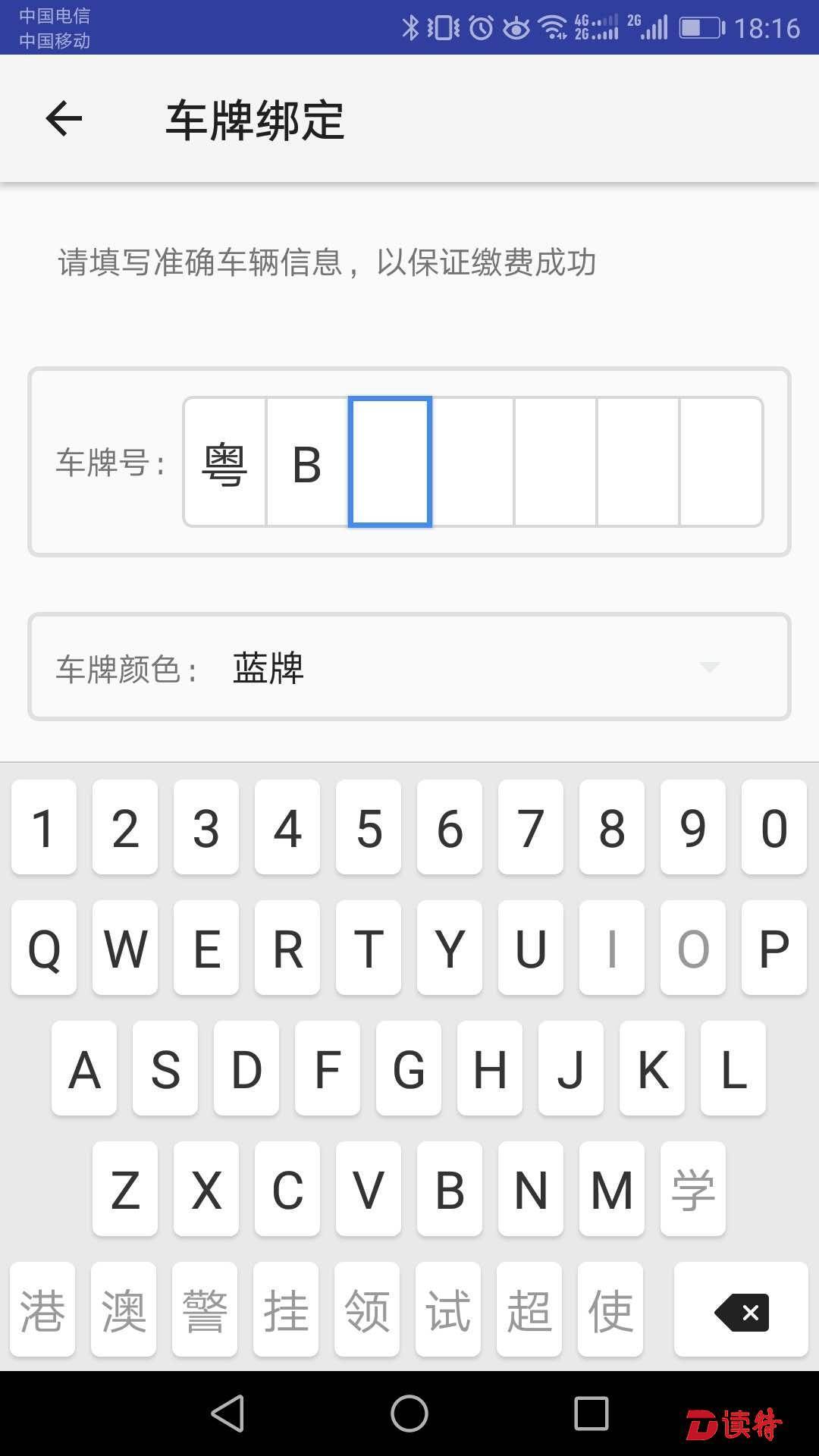
Task: Select the plate box showing B
Action: click(x=307, y=462)
